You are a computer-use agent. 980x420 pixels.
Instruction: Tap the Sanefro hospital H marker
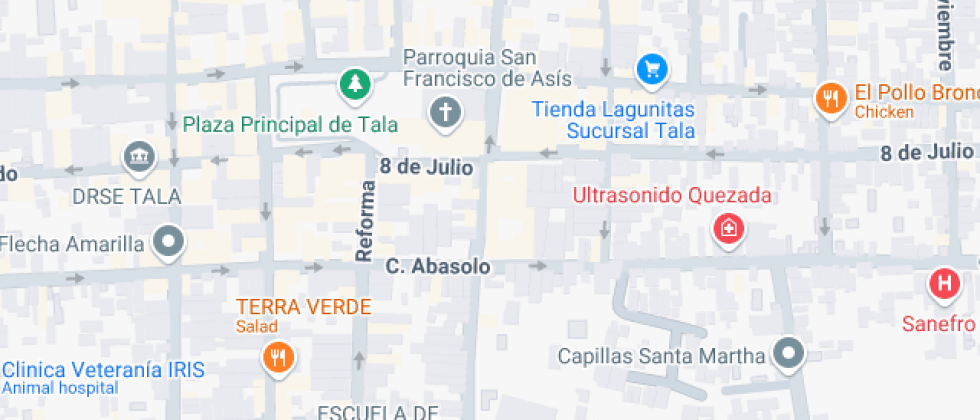[943, 284]
